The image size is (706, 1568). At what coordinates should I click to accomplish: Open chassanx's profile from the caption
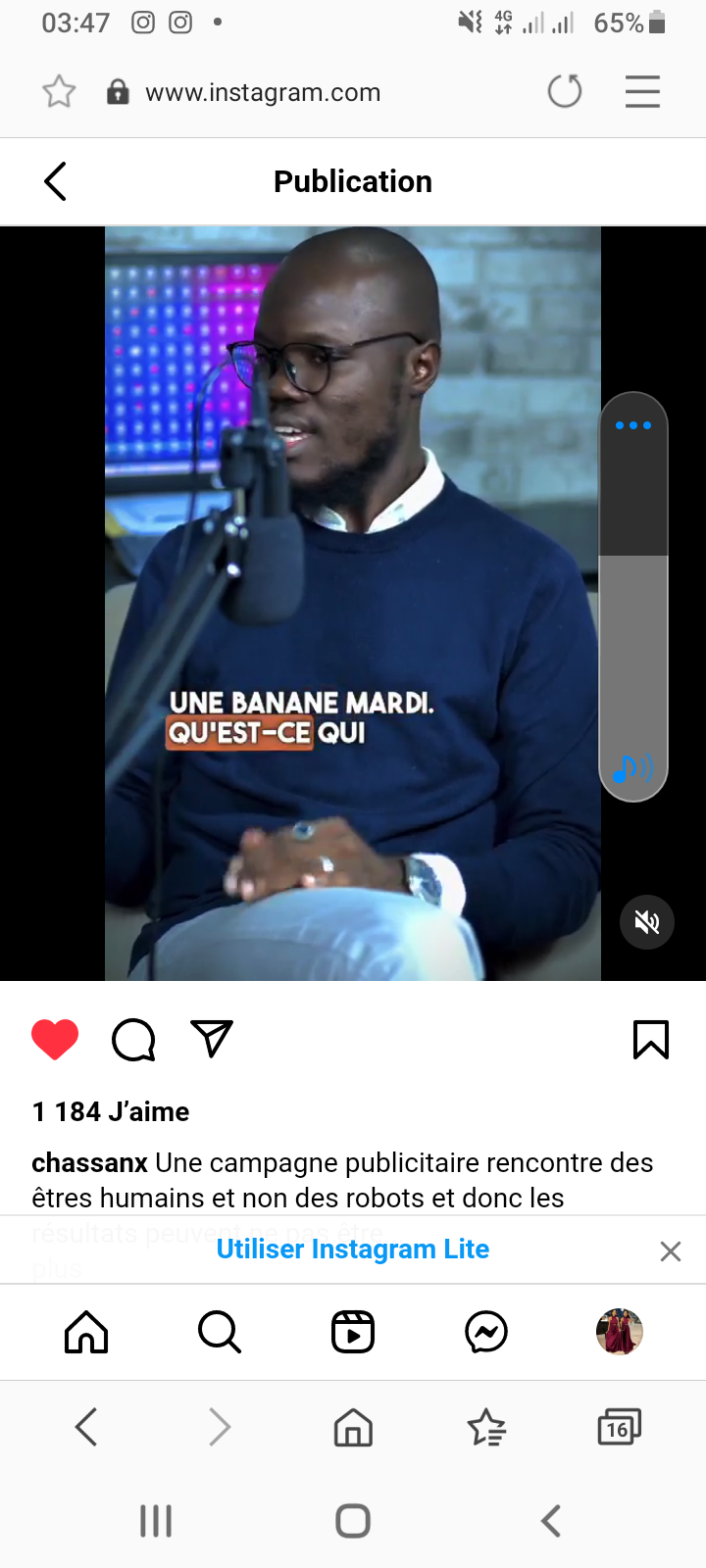click(89, 1163)
